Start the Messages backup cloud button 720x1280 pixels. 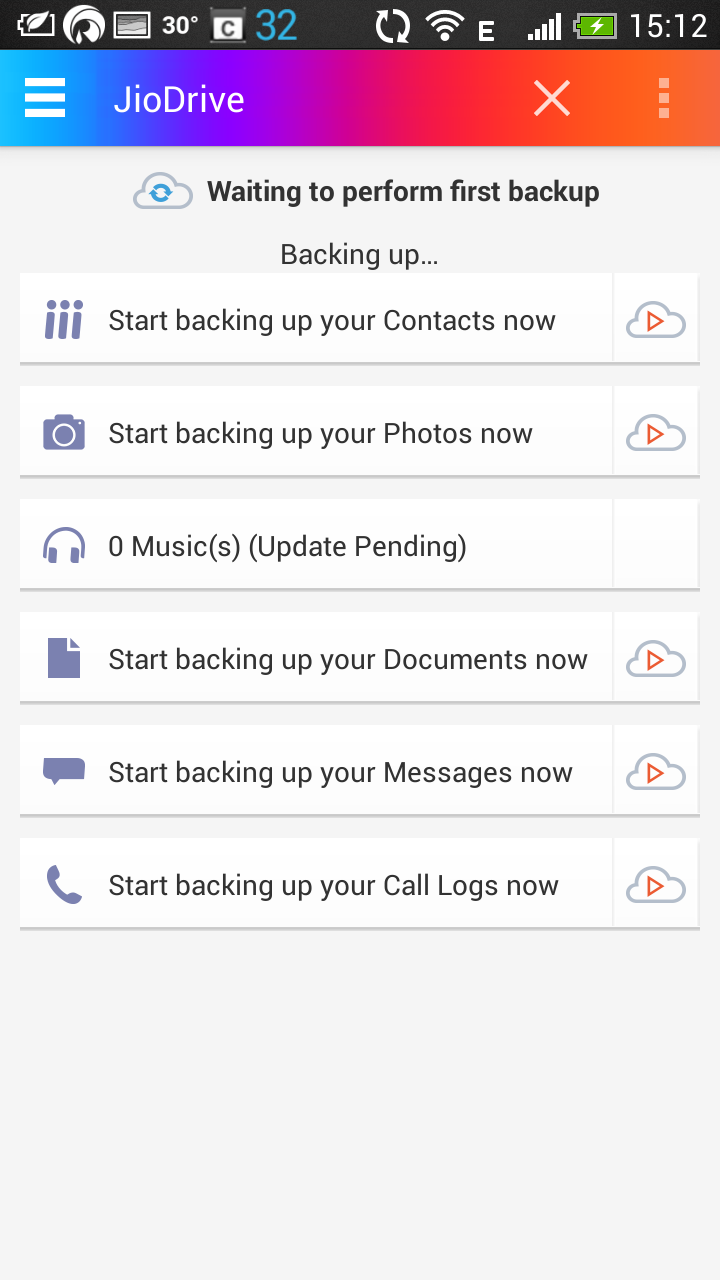pos(656,773)
